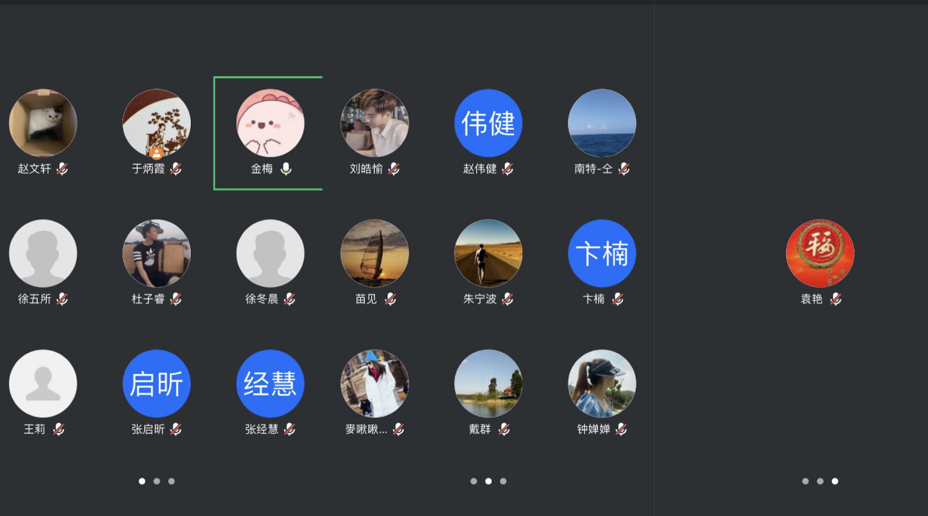Choose the participant 麦啾啾...
Image resolution: width=928 pixels, height=516 pixels.
pyautogui.click(x=375, y=384)
